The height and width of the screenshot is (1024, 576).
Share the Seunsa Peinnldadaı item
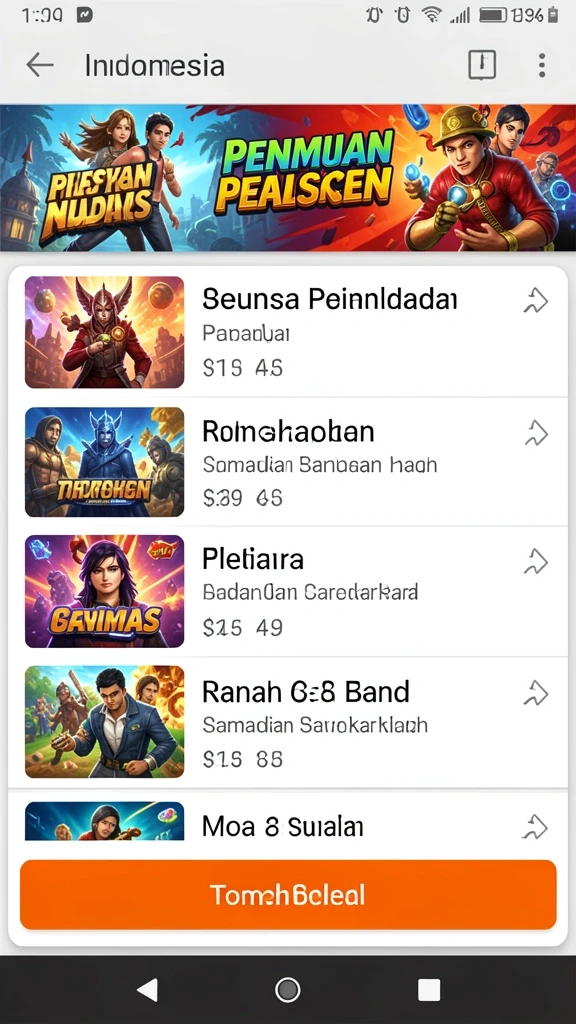click(x=536, y=302)
